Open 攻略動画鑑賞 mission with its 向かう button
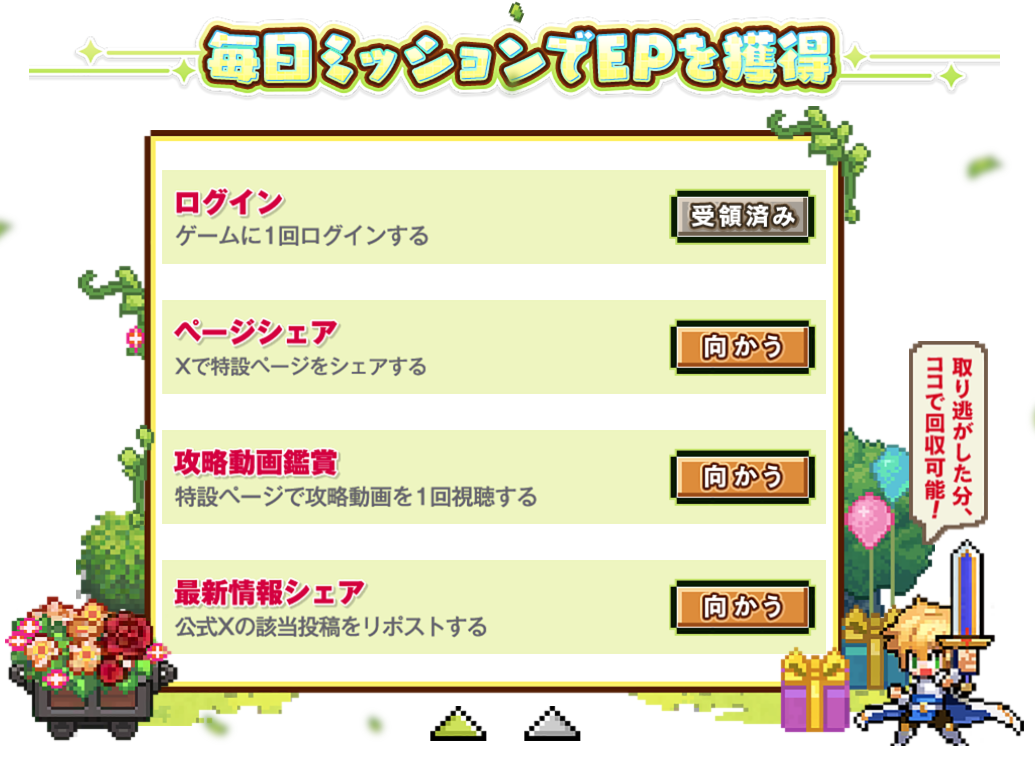Image resolution: width=1035 pixels, height=758 pixels. pos(741,477)
